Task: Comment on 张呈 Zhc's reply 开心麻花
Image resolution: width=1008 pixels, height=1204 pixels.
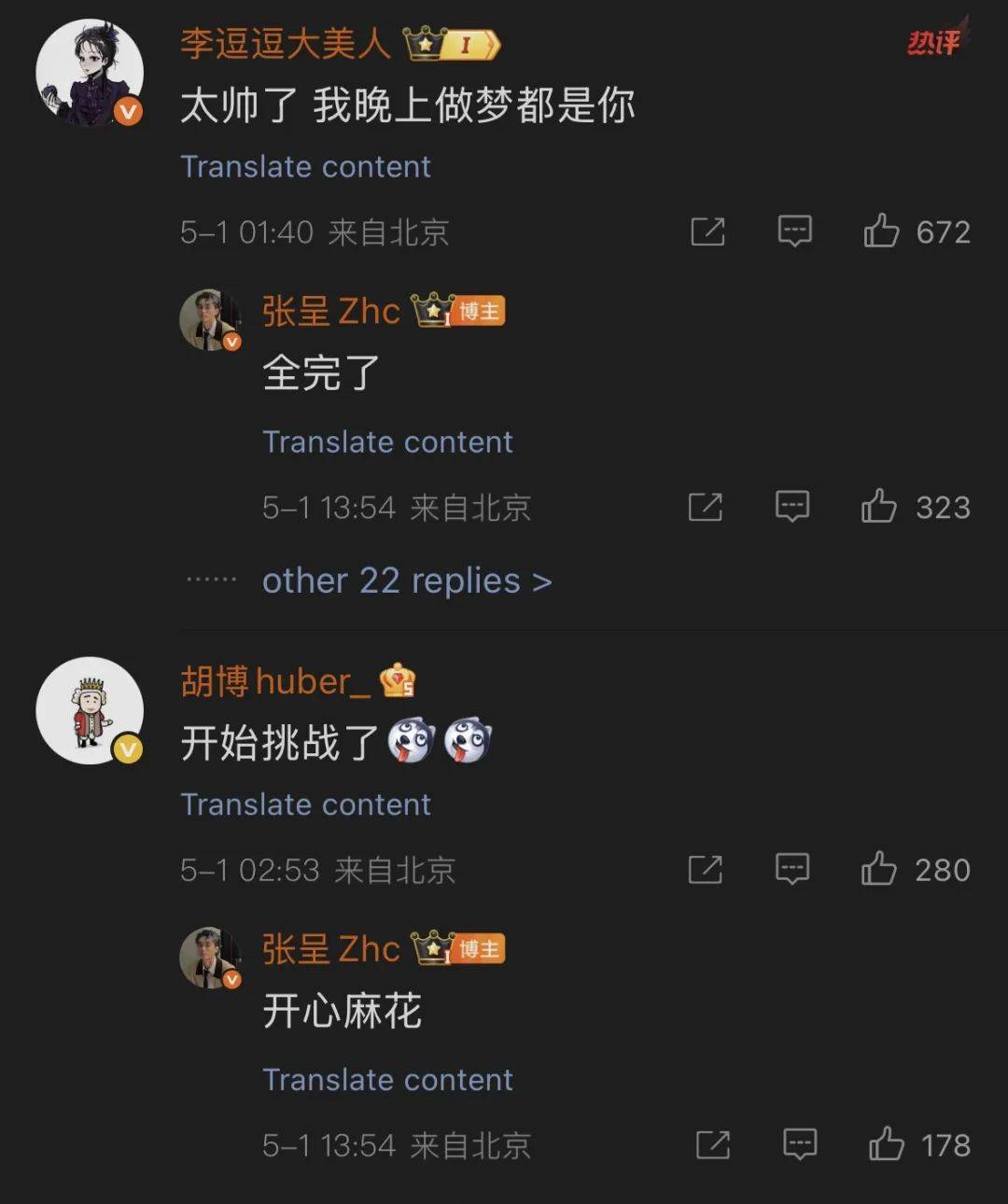Action: coord(800,1144)
